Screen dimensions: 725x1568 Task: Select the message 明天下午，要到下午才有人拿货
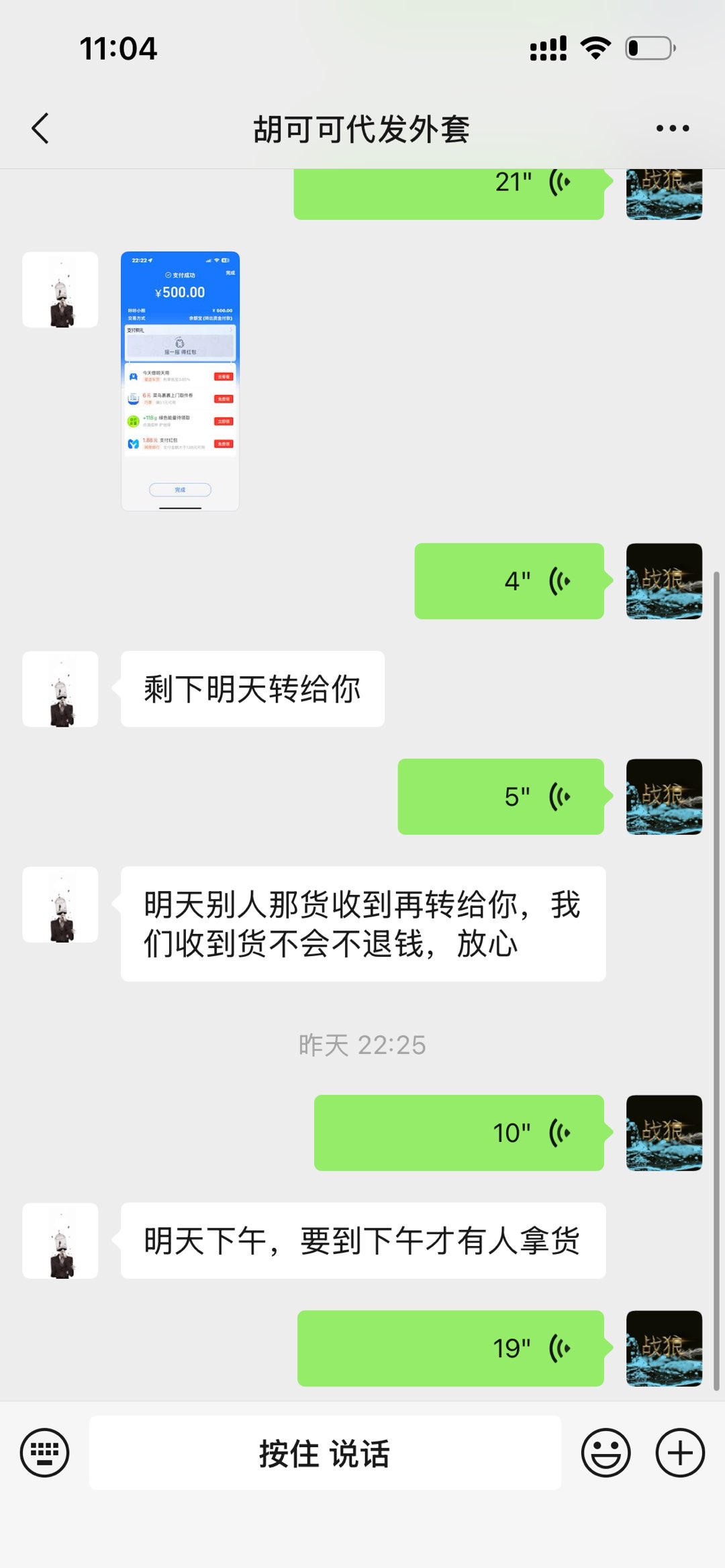tap(362, 1241)
